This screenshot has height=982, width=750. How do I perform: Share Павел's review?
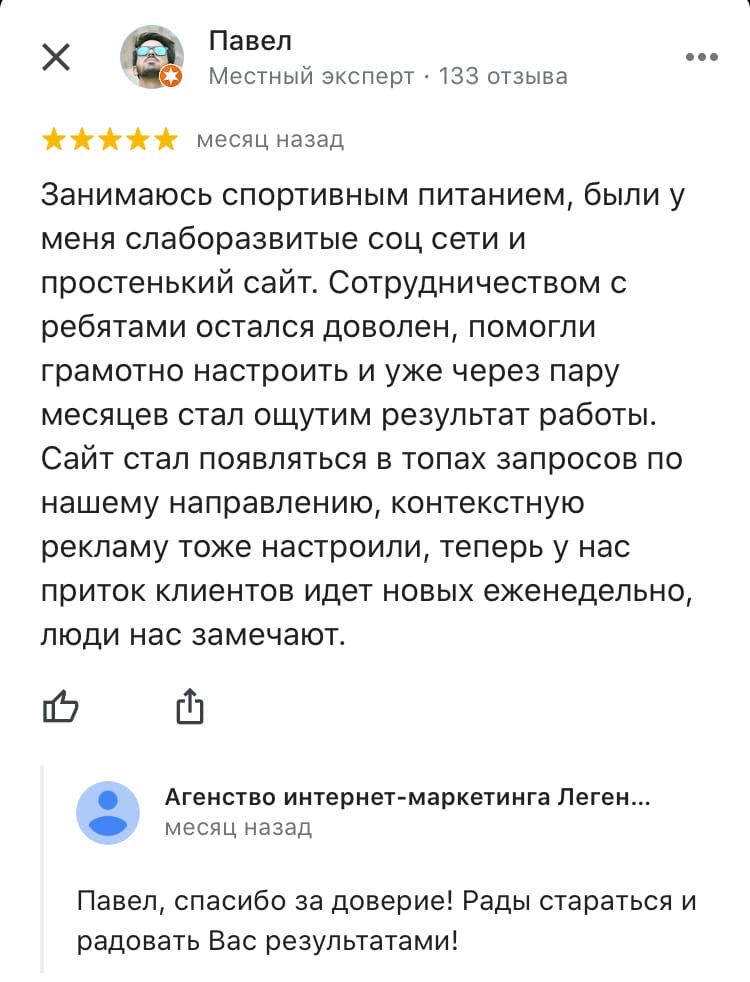tap(190, 707)
